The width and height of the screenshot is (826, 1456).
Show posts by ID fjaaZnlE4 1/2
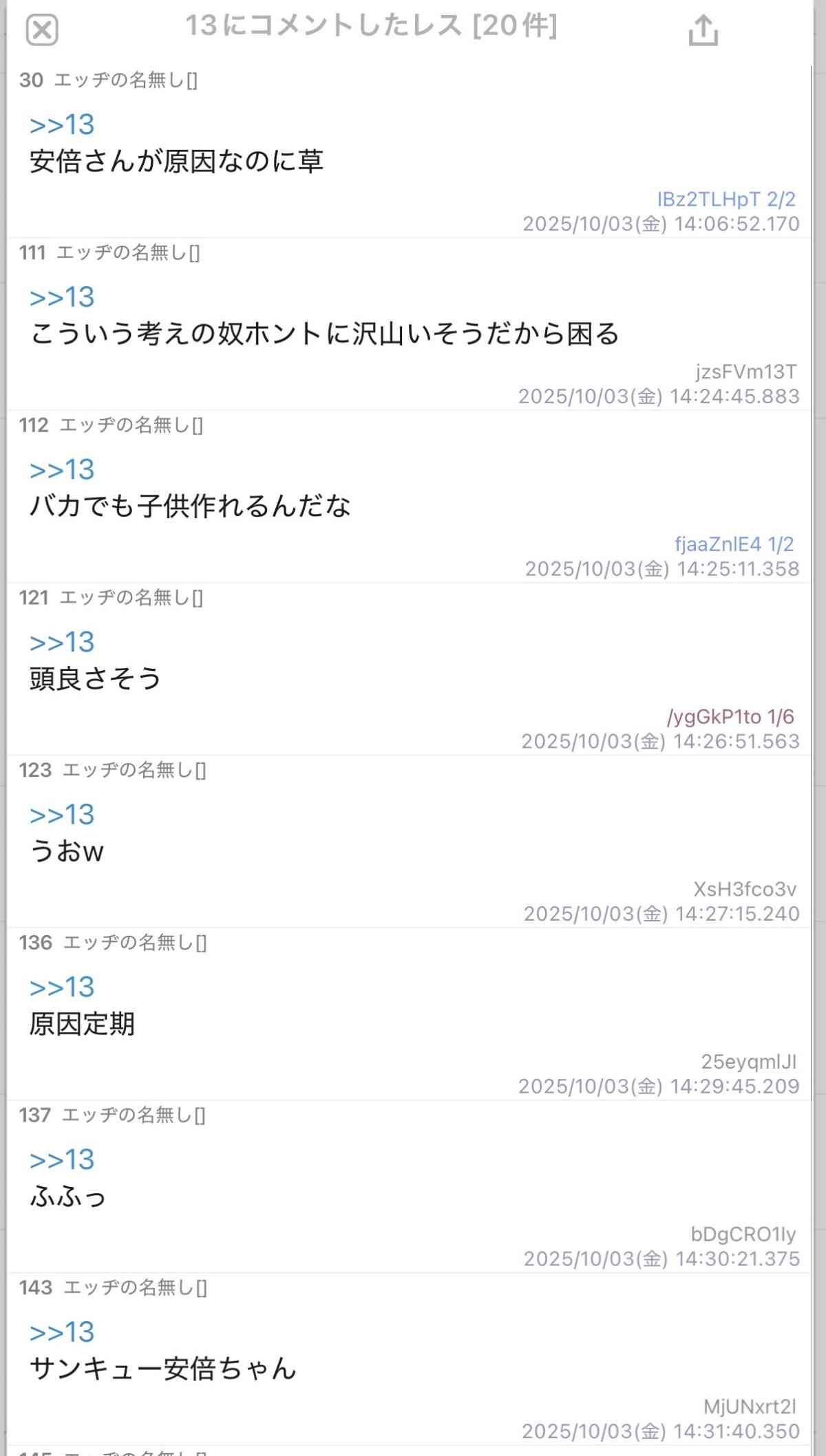[734, 544]
